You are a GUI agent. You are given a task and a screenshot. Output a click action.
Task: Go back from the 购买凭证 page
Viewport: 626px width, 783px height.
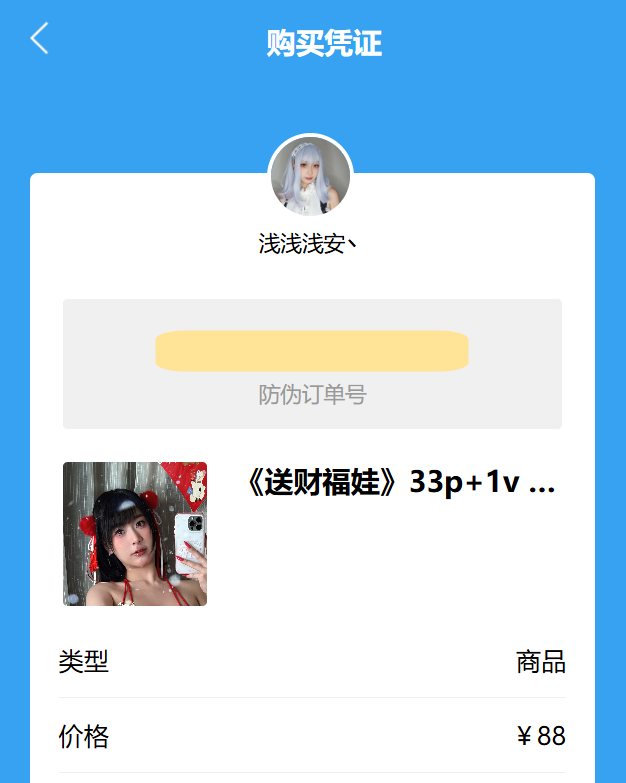click(x=39, y=40)
